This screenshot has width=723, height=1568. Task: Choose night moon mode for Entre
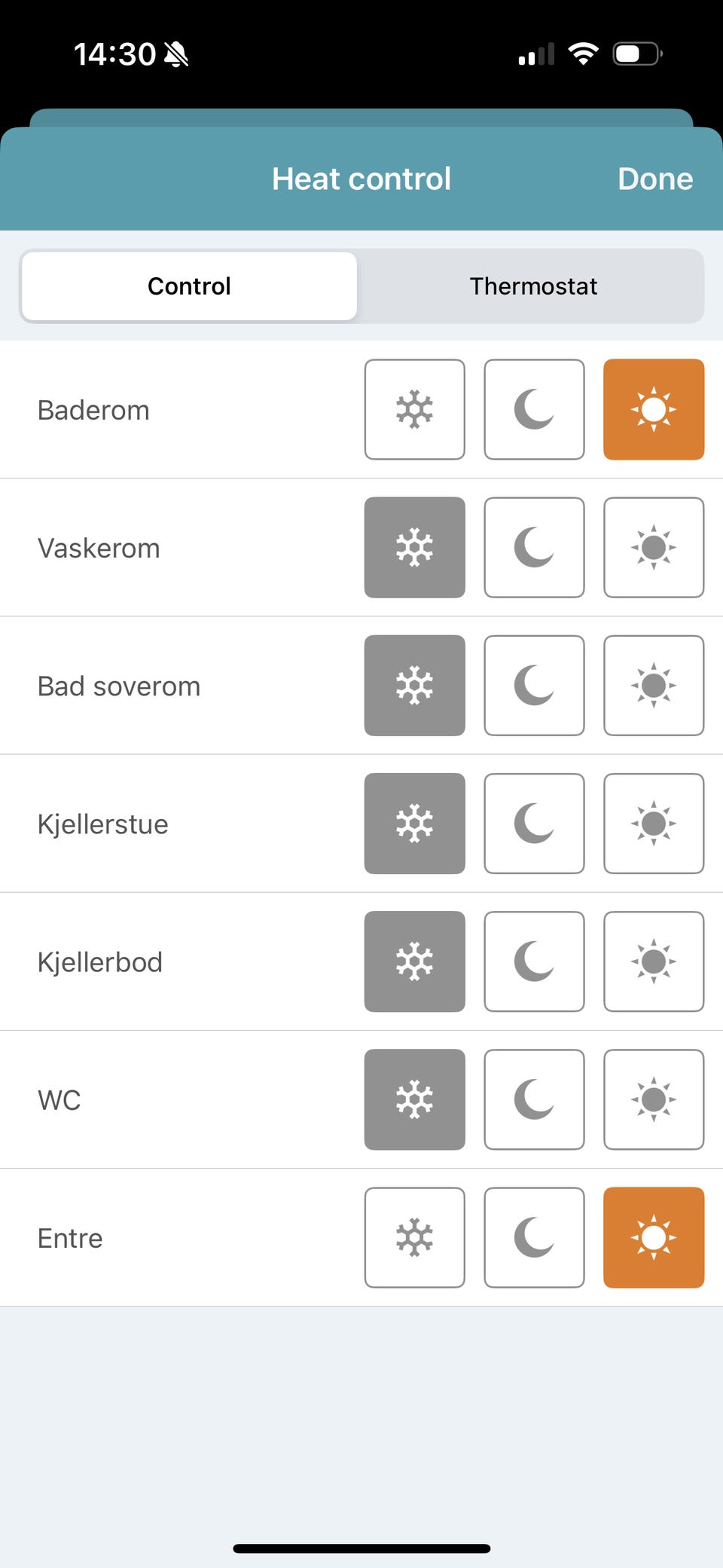pos(534,1237)
